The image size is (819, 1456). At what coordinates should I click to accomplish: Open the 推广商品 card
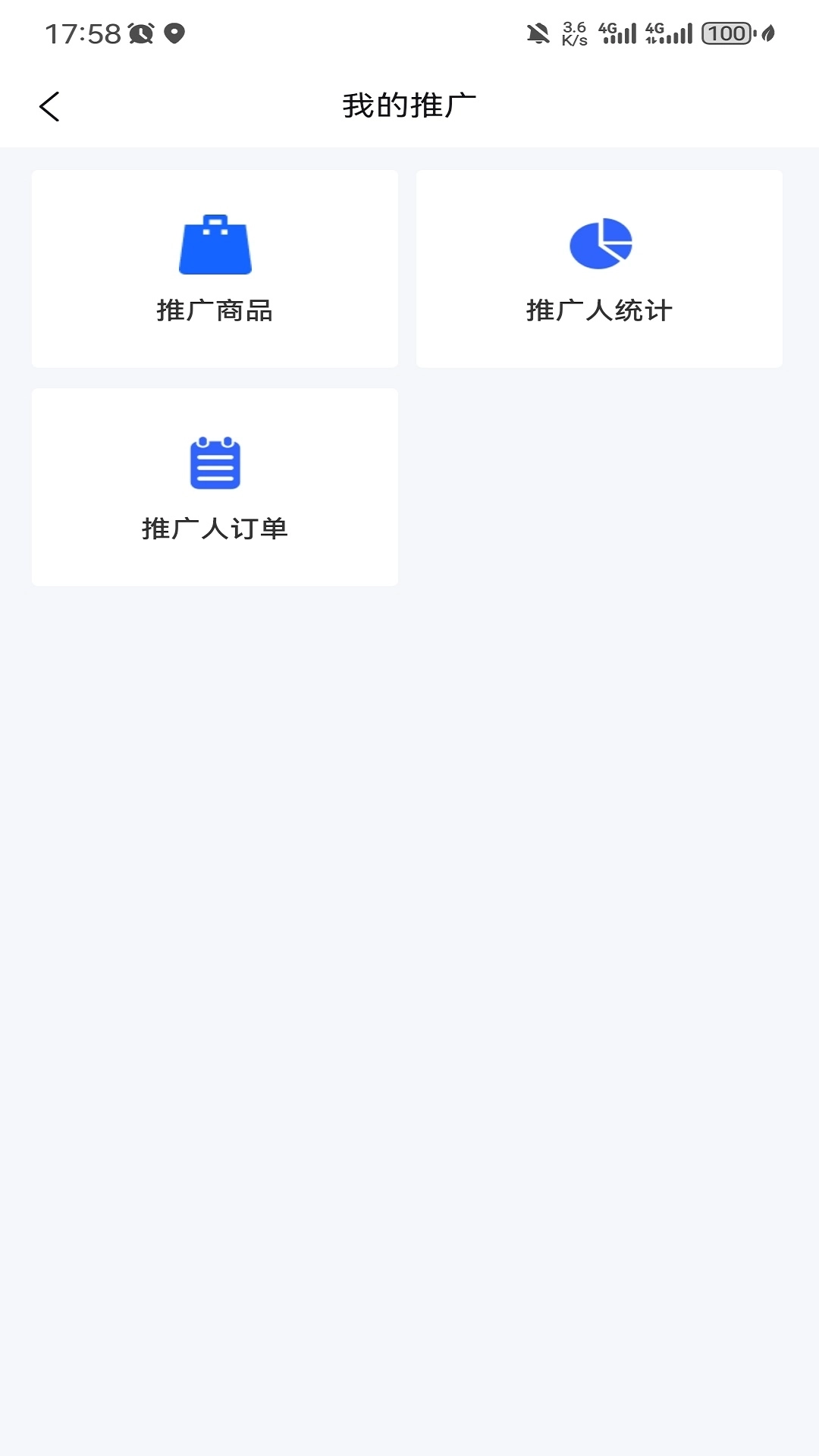(215, 268)
